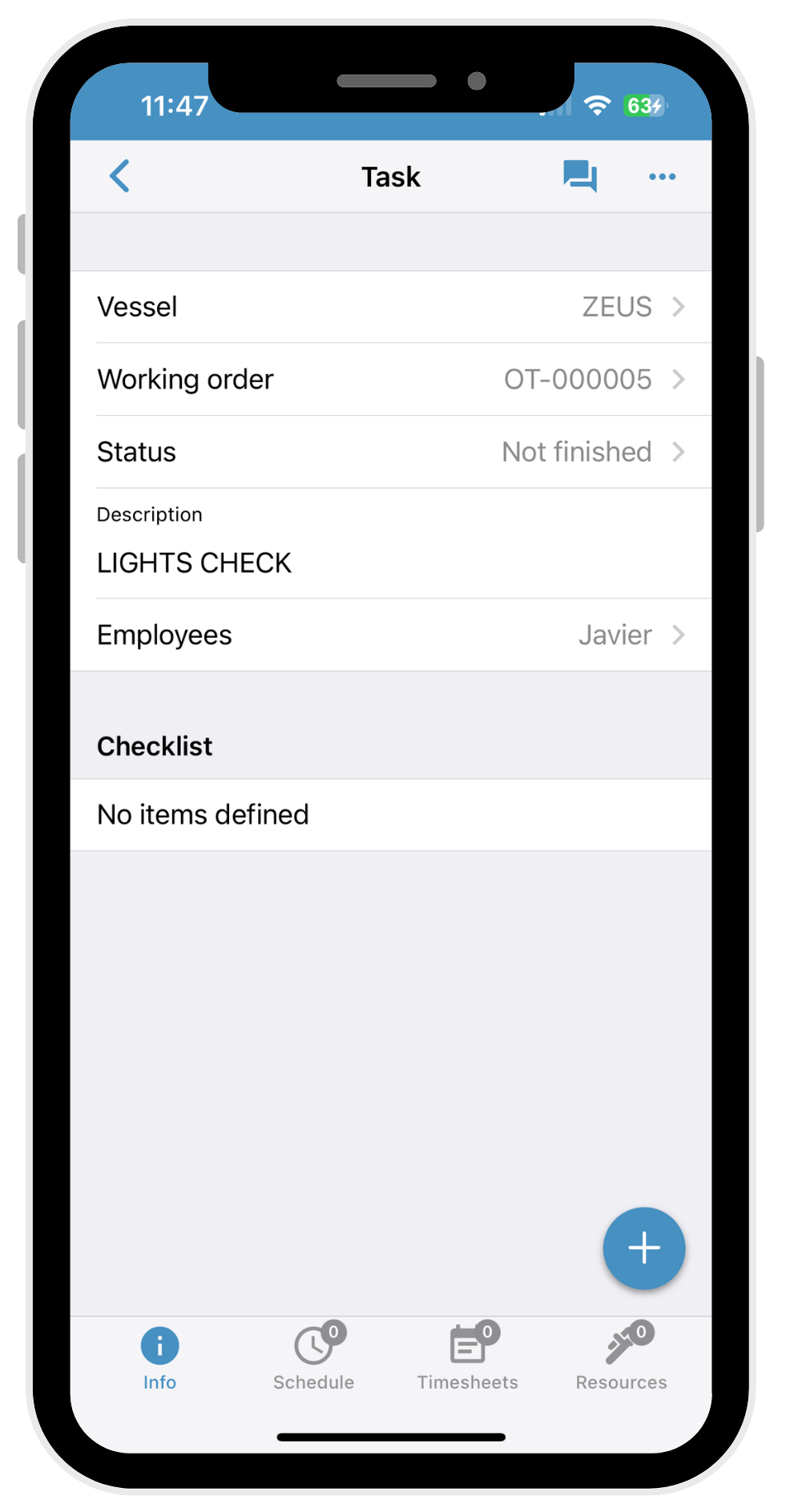This screenshot has width=798, height=1512.
Task: Select the Info tab
Action: [159, 1357]
